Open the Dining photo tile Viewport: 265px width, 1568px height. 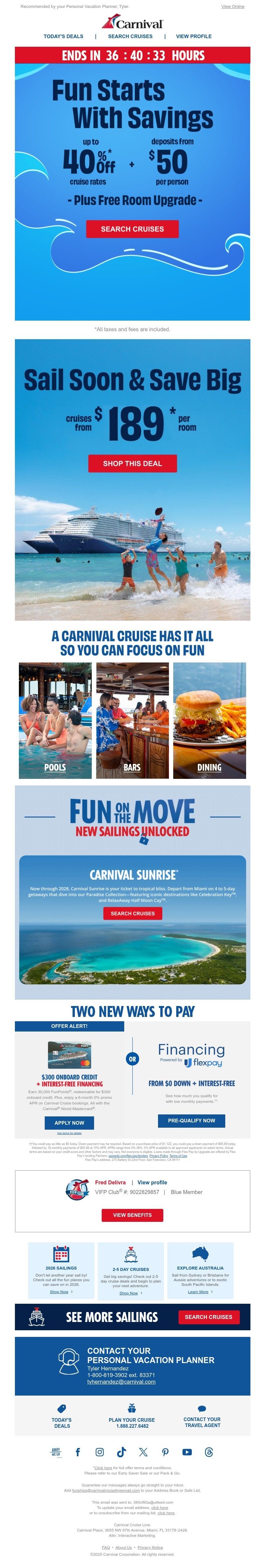tap(209, 720)
